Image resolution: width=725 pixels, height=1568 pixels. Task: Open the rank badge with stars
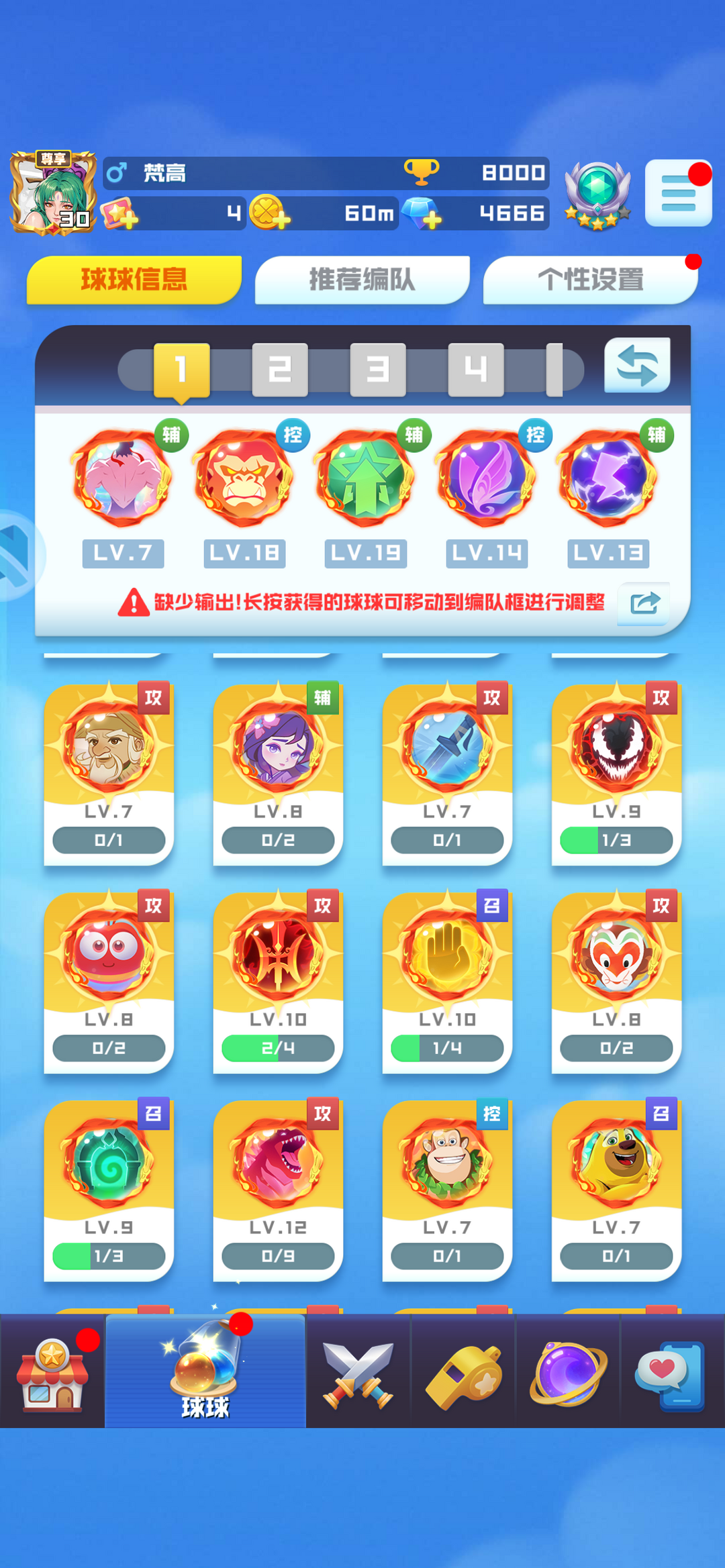[597, 195]
